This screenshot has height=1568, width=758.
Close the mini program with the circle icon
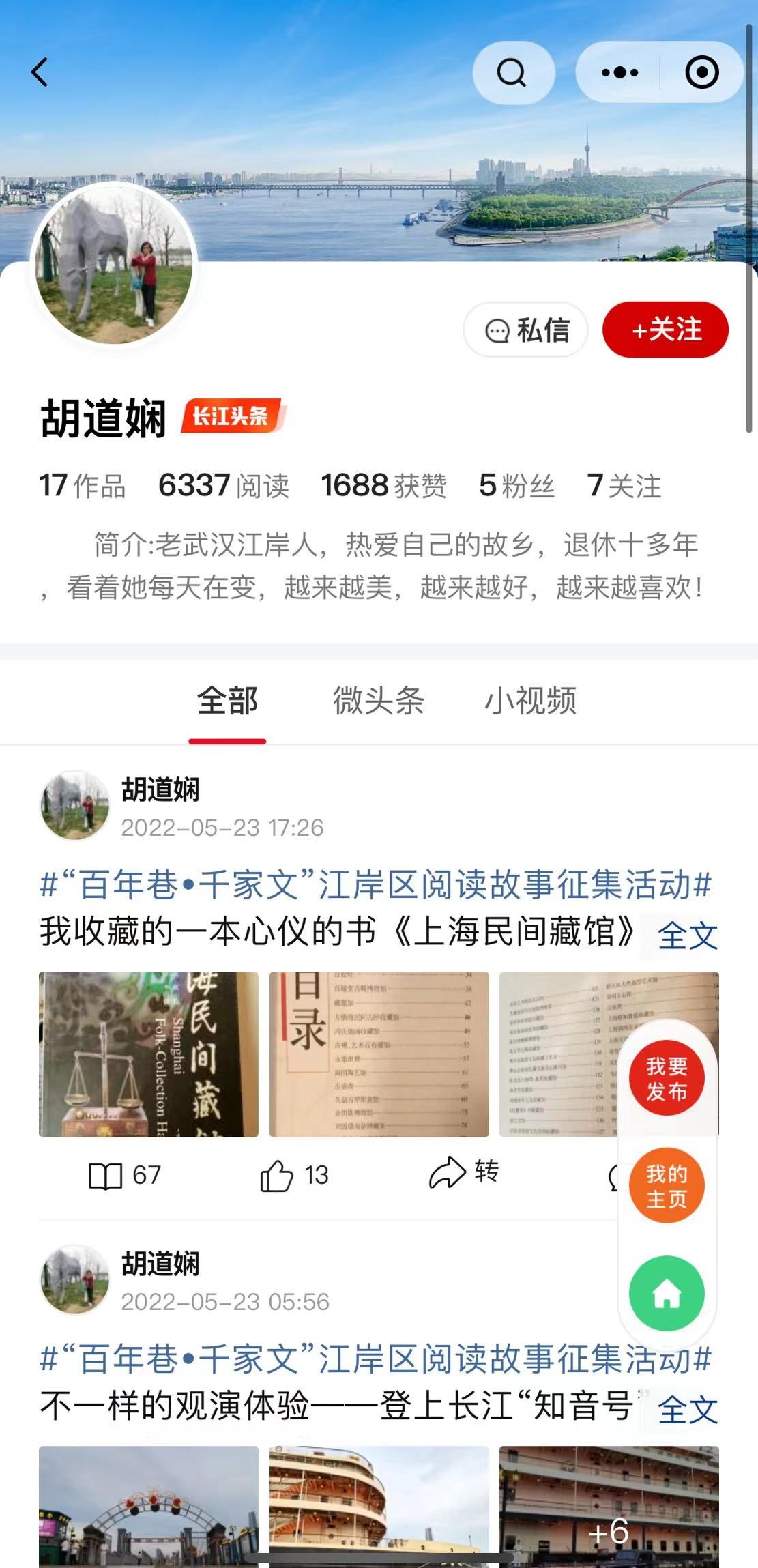pyautogui.click(x=701, y=72)
